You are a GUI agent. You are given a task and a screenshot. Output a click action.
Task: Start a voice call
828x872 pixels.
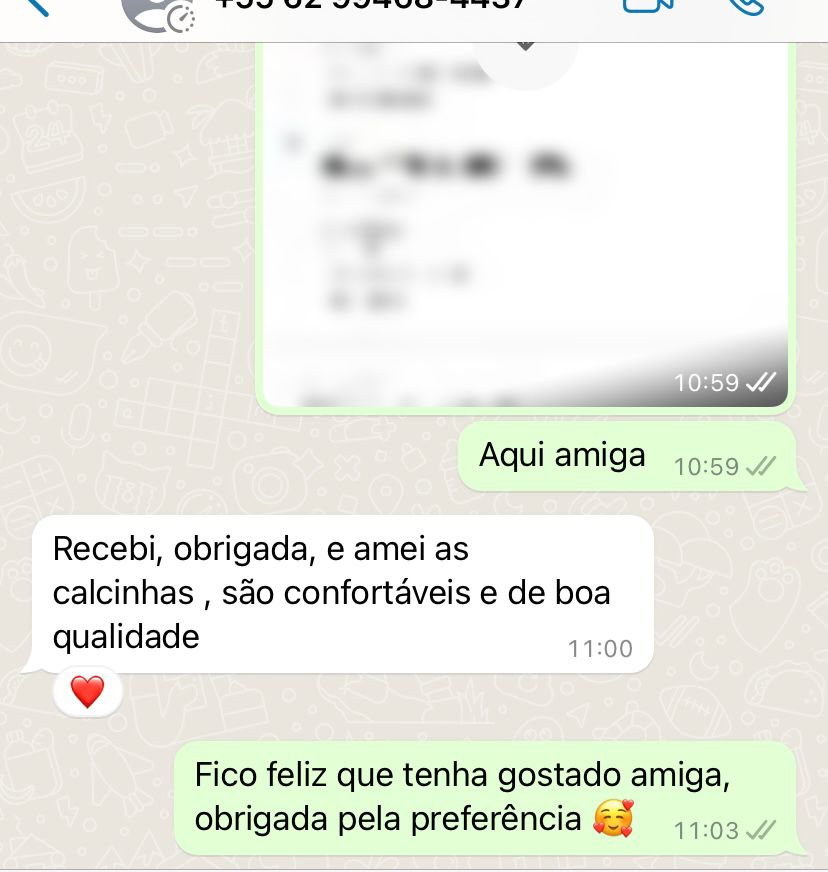coord(746,7)
